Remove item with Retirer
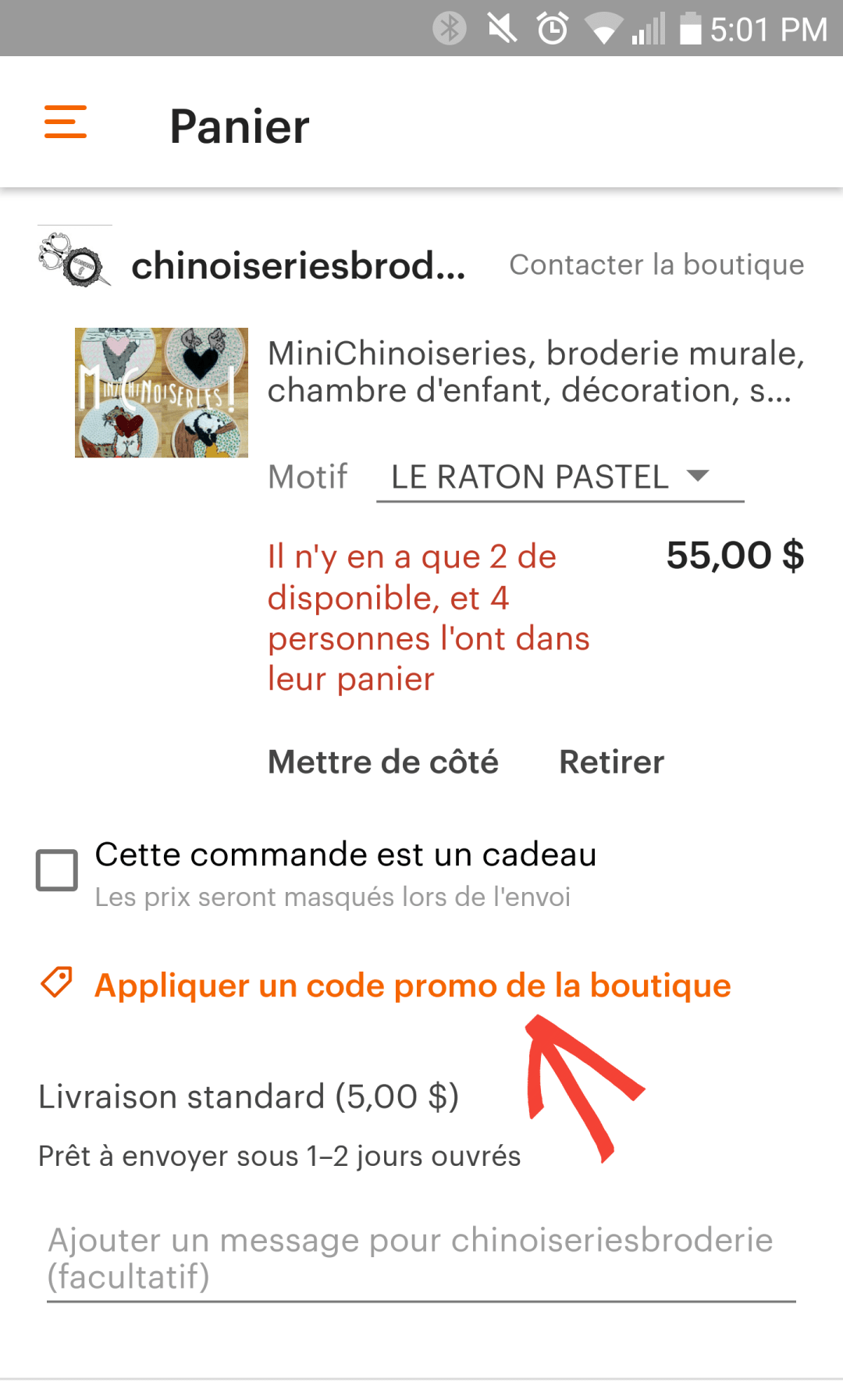This screenshot has height=1400, width=843. click(x=611, y=762)
